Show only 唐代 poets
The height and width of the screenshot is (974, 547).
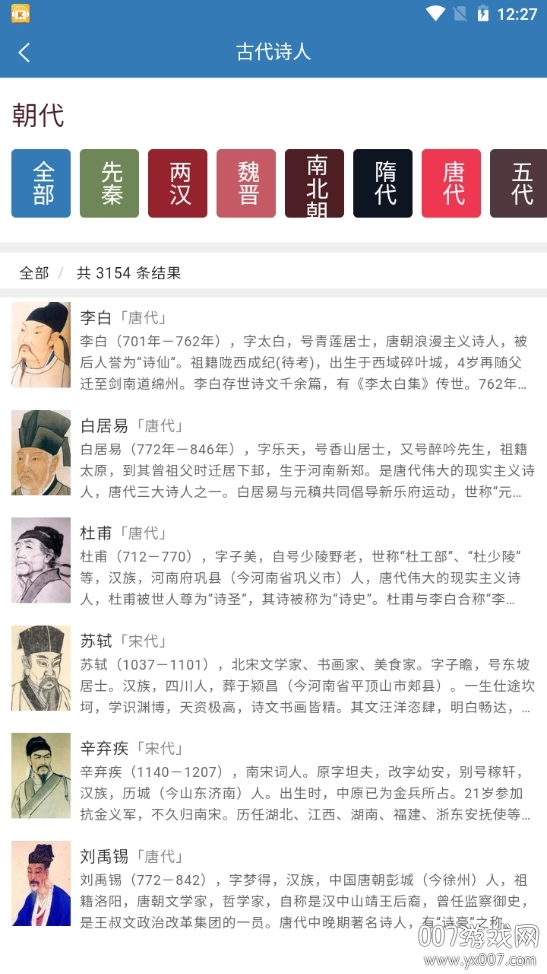(x=451, y=183)
